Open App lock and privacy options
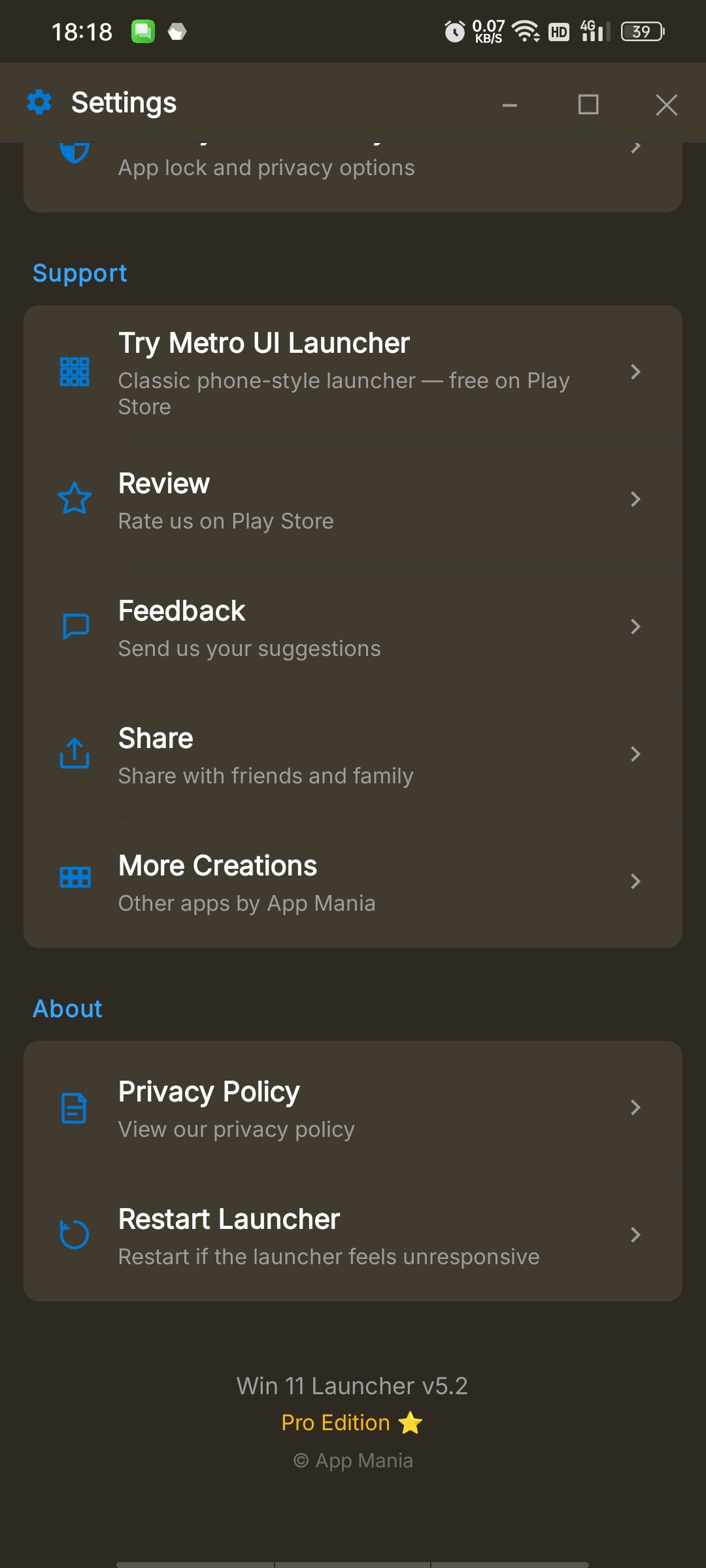The image size is (706, 1568). pos(353,176)
